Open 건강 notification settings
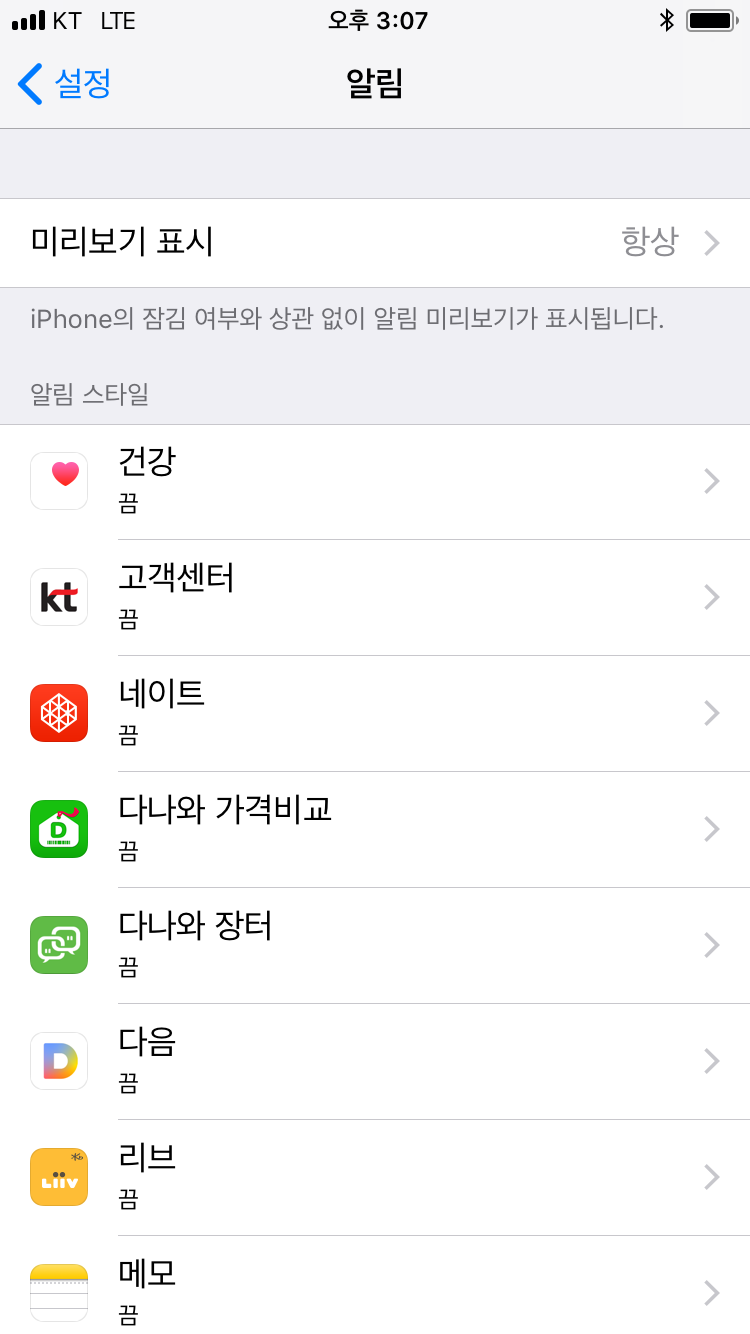 coord(375,482)
